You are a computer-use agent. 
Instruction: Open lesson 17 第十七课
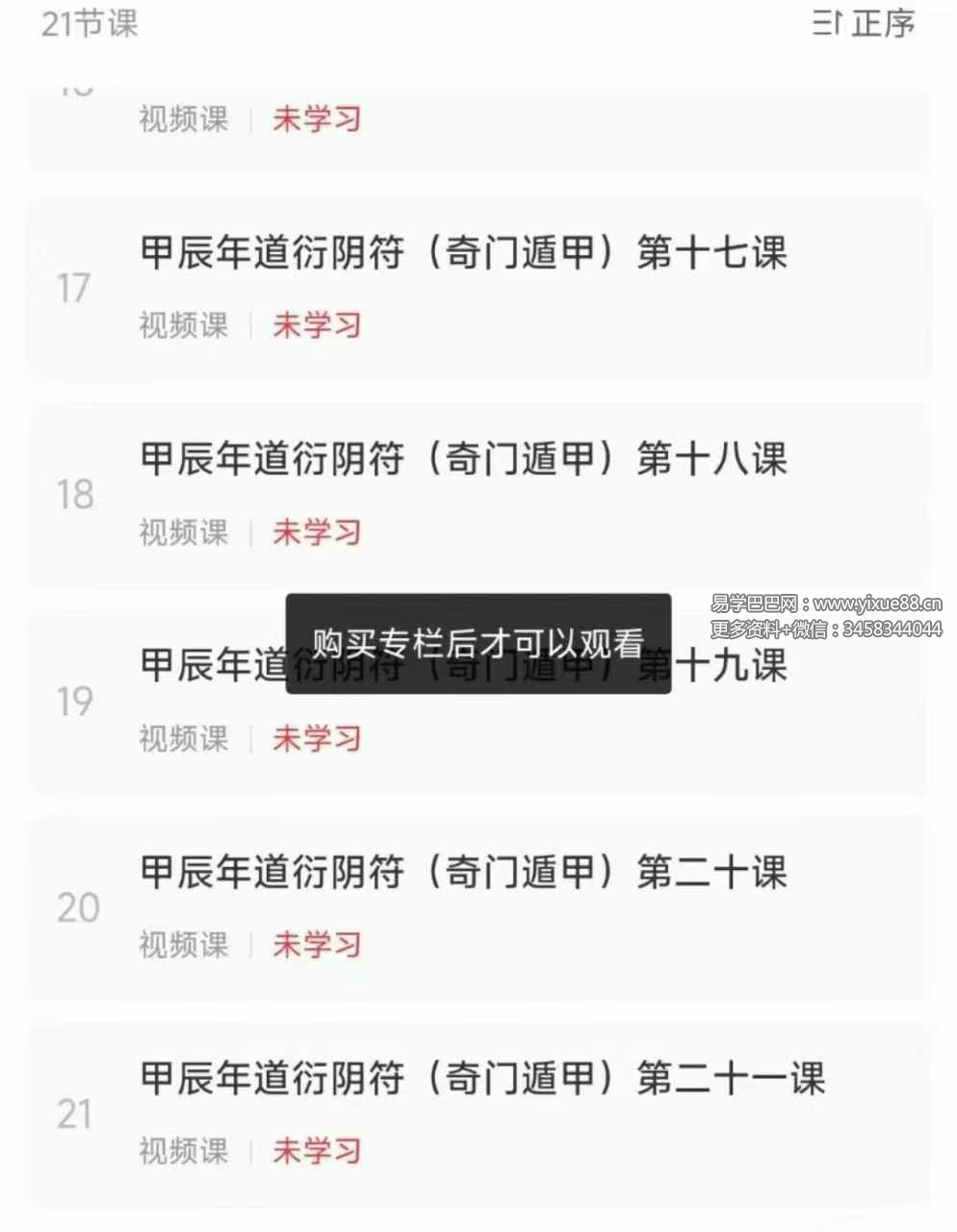pos(463,254)
